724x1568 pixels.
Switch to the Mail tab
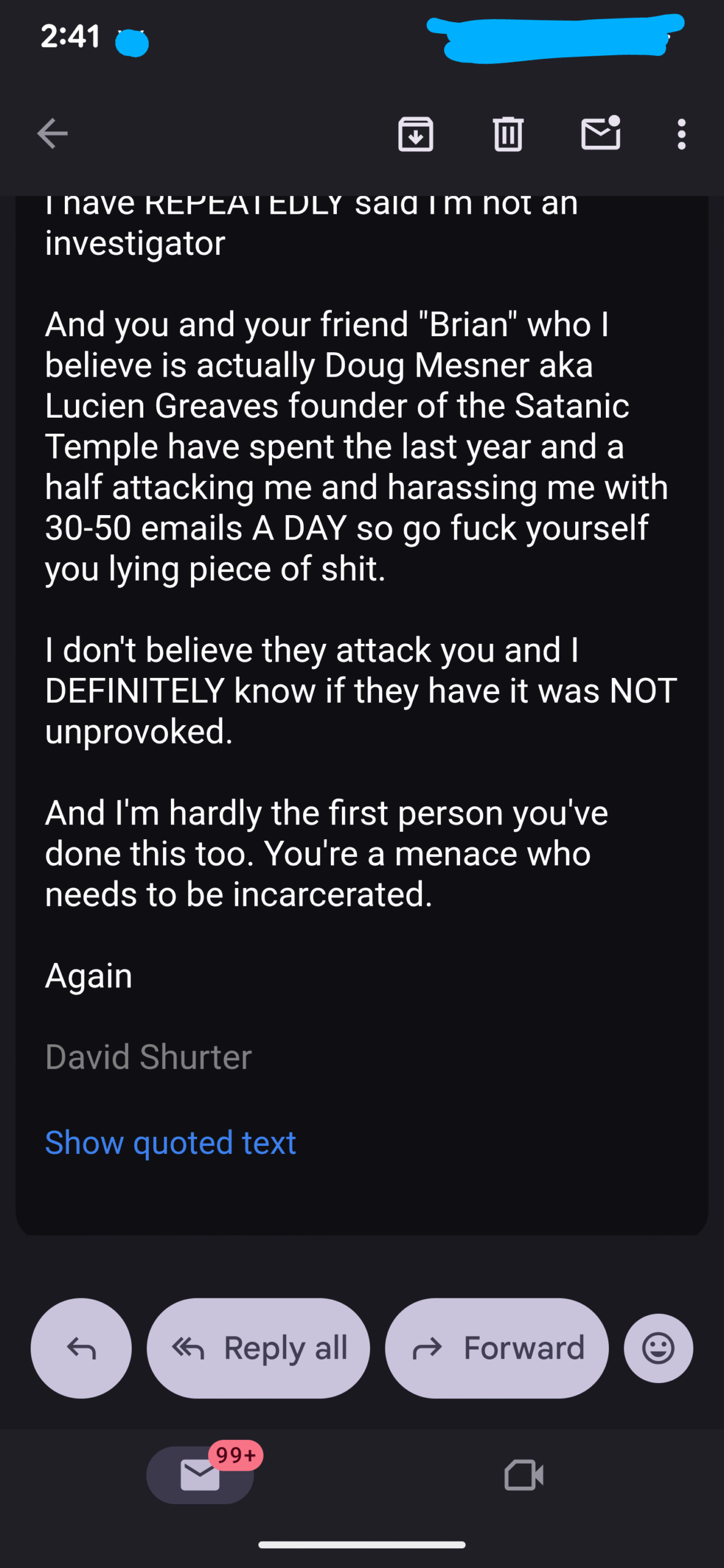(x=200, y=1474)
